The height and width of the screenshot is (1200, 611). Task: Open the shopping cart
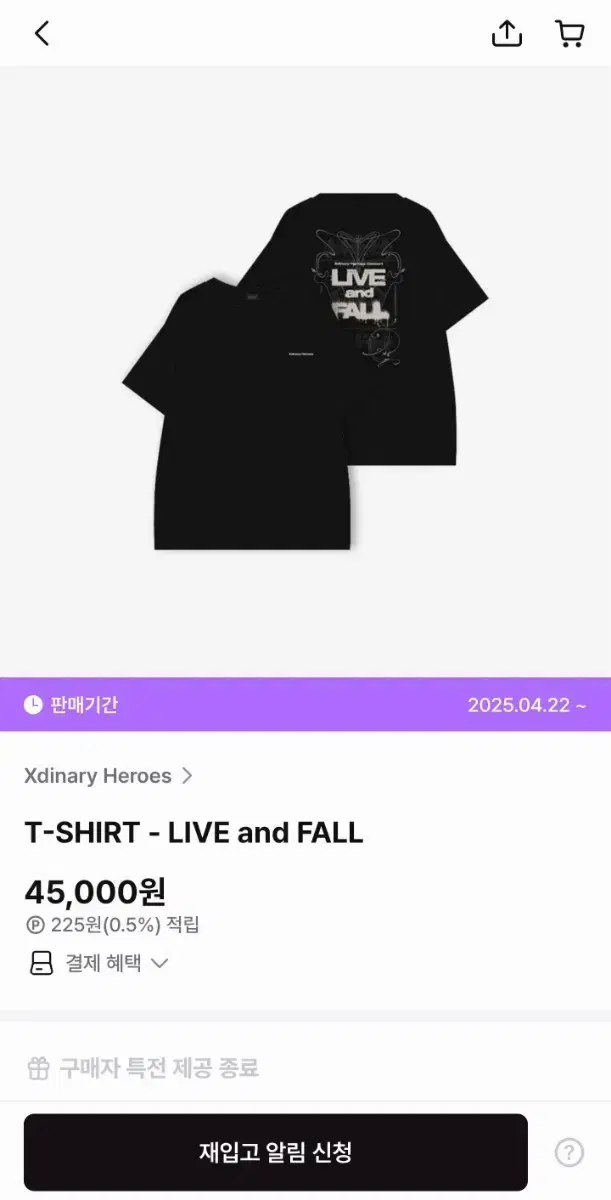coord(570,33)
